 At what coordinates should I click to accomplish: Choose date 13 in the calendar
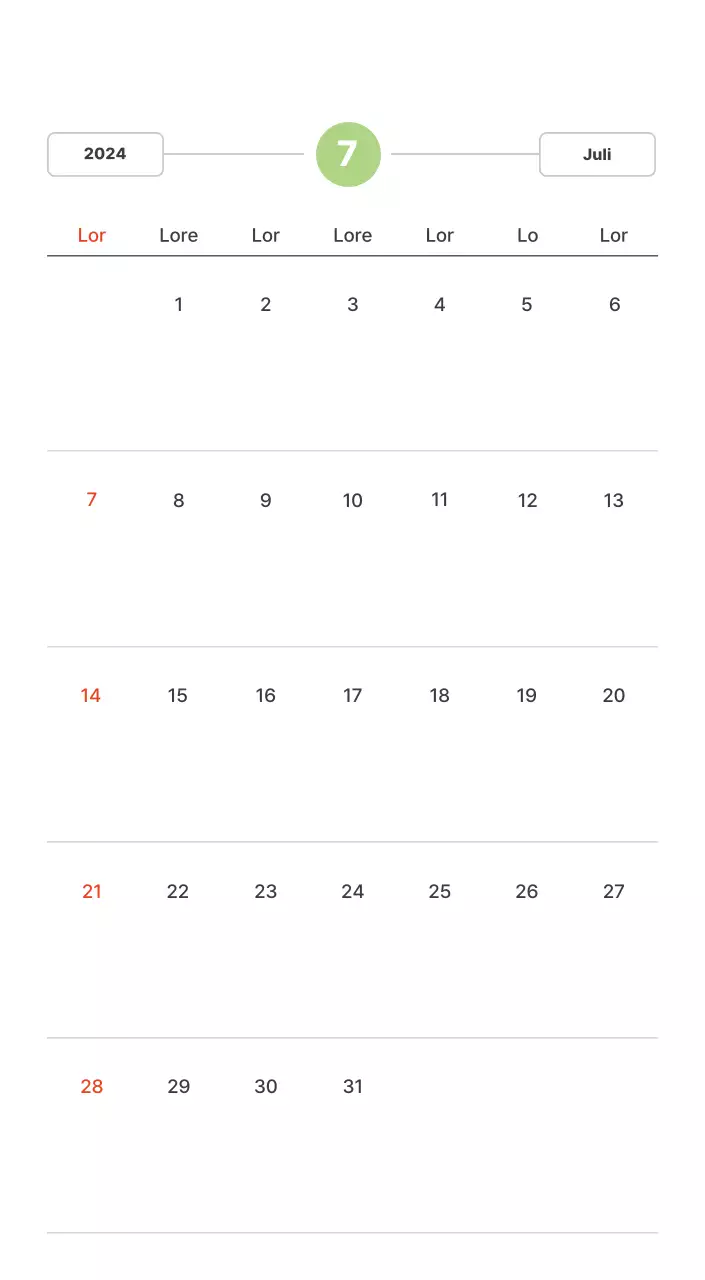(614, 500)
